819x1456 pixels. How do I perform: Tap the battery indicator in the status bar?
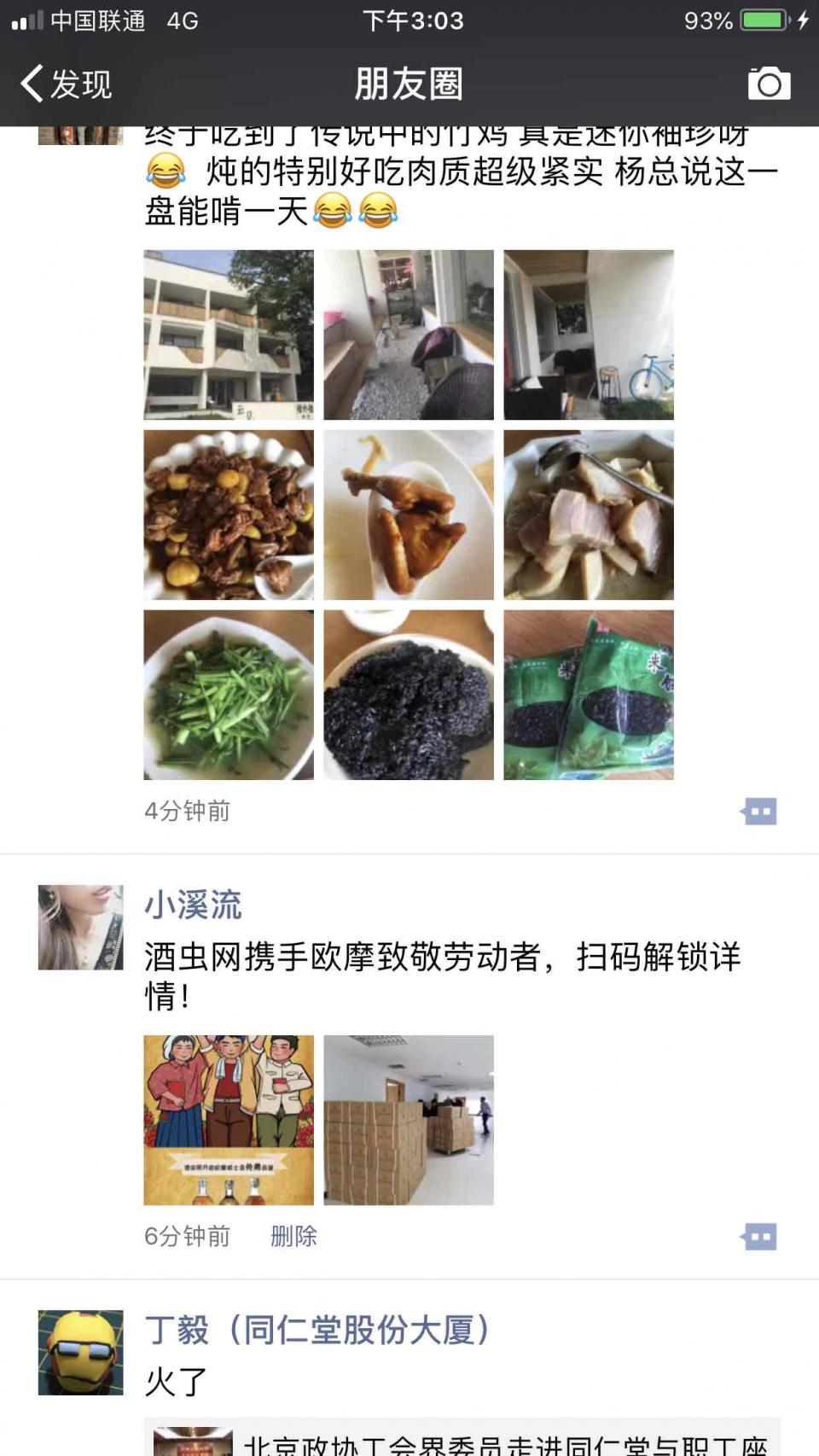coord(762,20)
